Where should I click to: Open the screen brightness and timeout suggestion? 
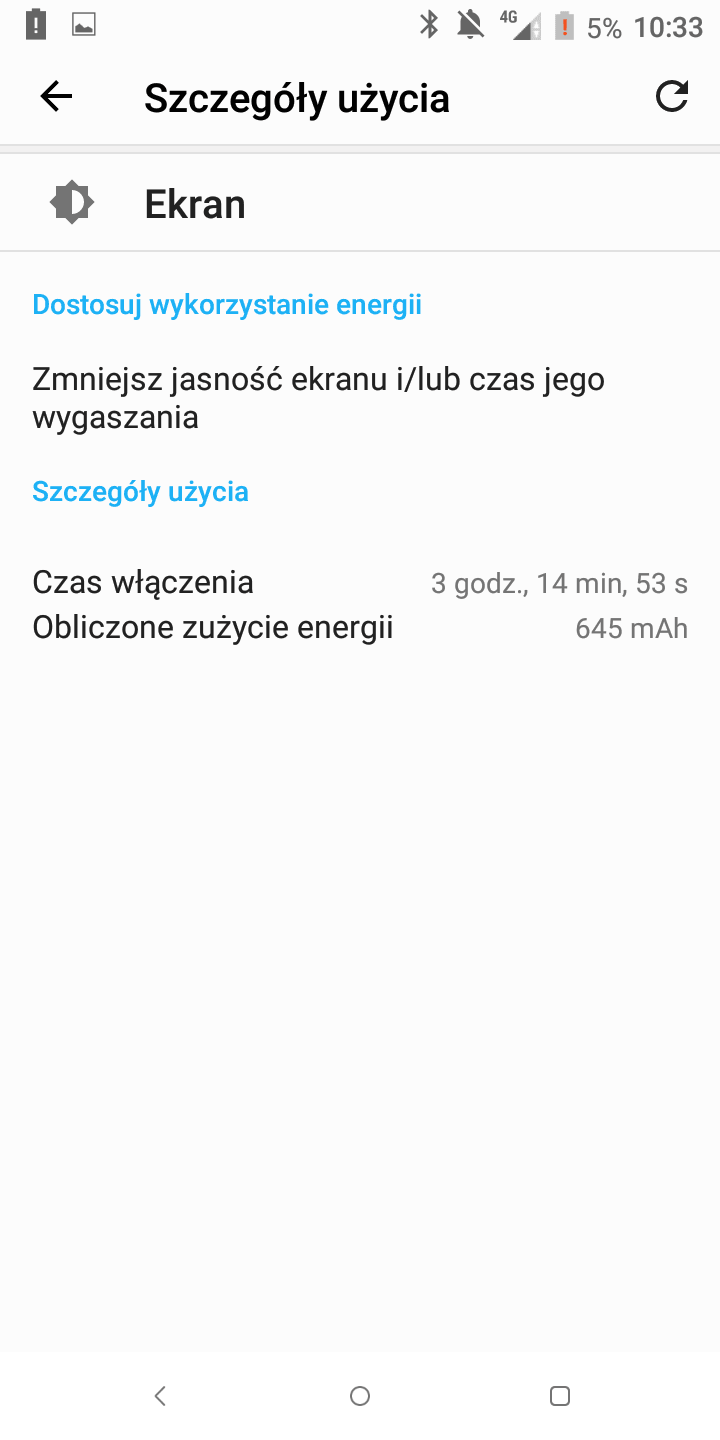coord(360,398)
